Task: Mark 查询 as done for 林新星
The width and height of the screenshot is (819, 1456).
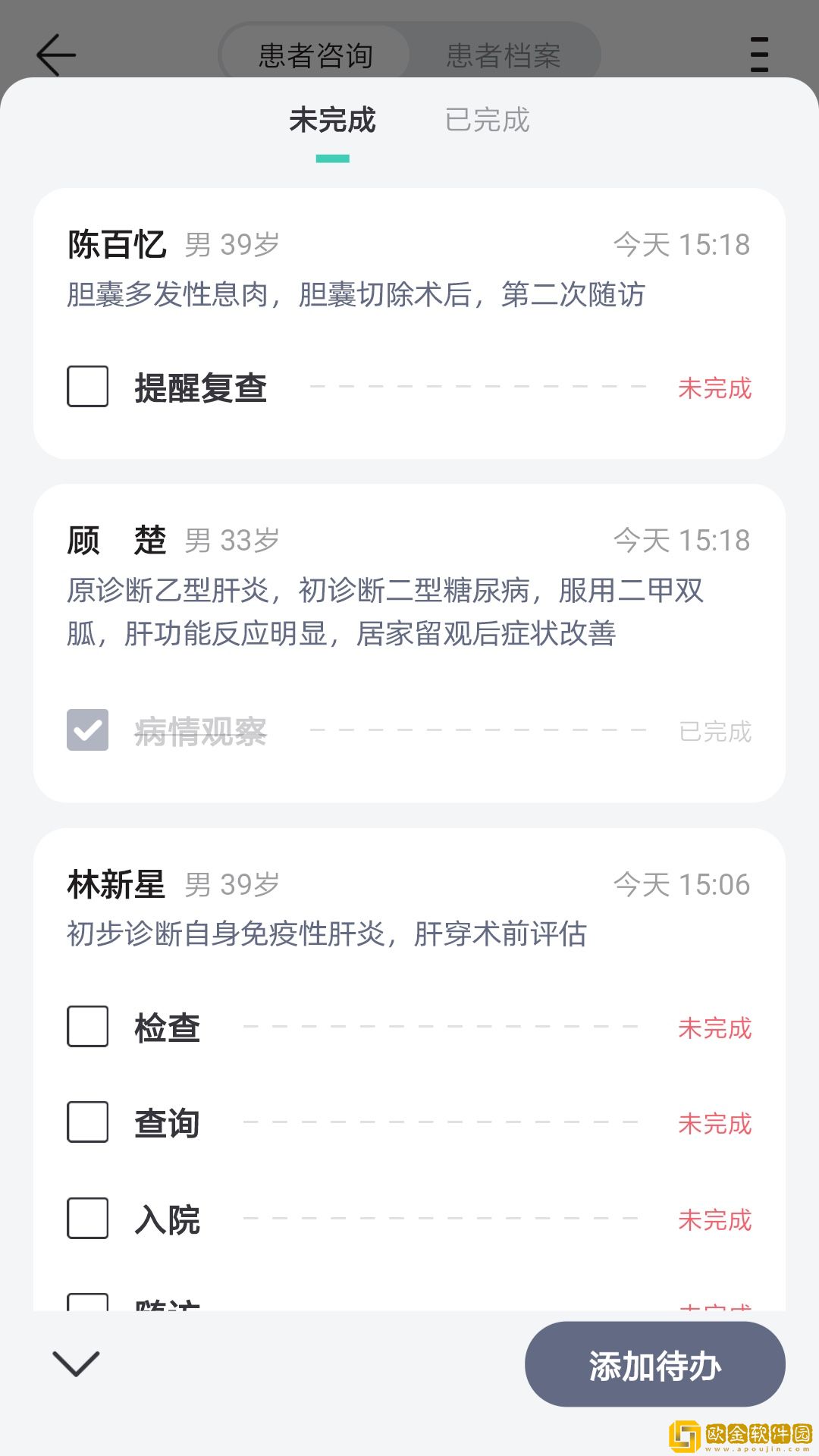Action: (x=88, y=1122)
